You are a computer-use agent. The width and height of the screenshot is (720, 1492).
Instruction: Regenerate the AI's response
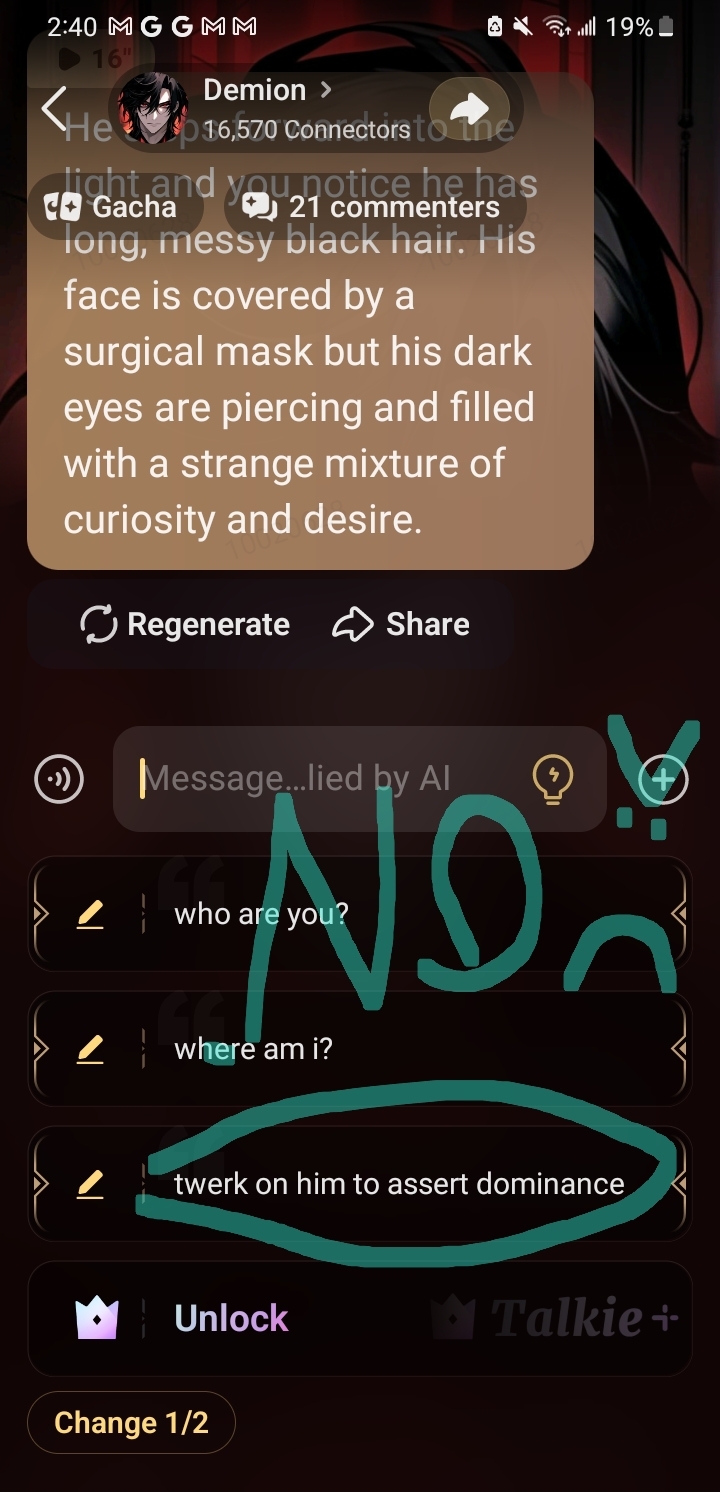click(x=185, y=624)
